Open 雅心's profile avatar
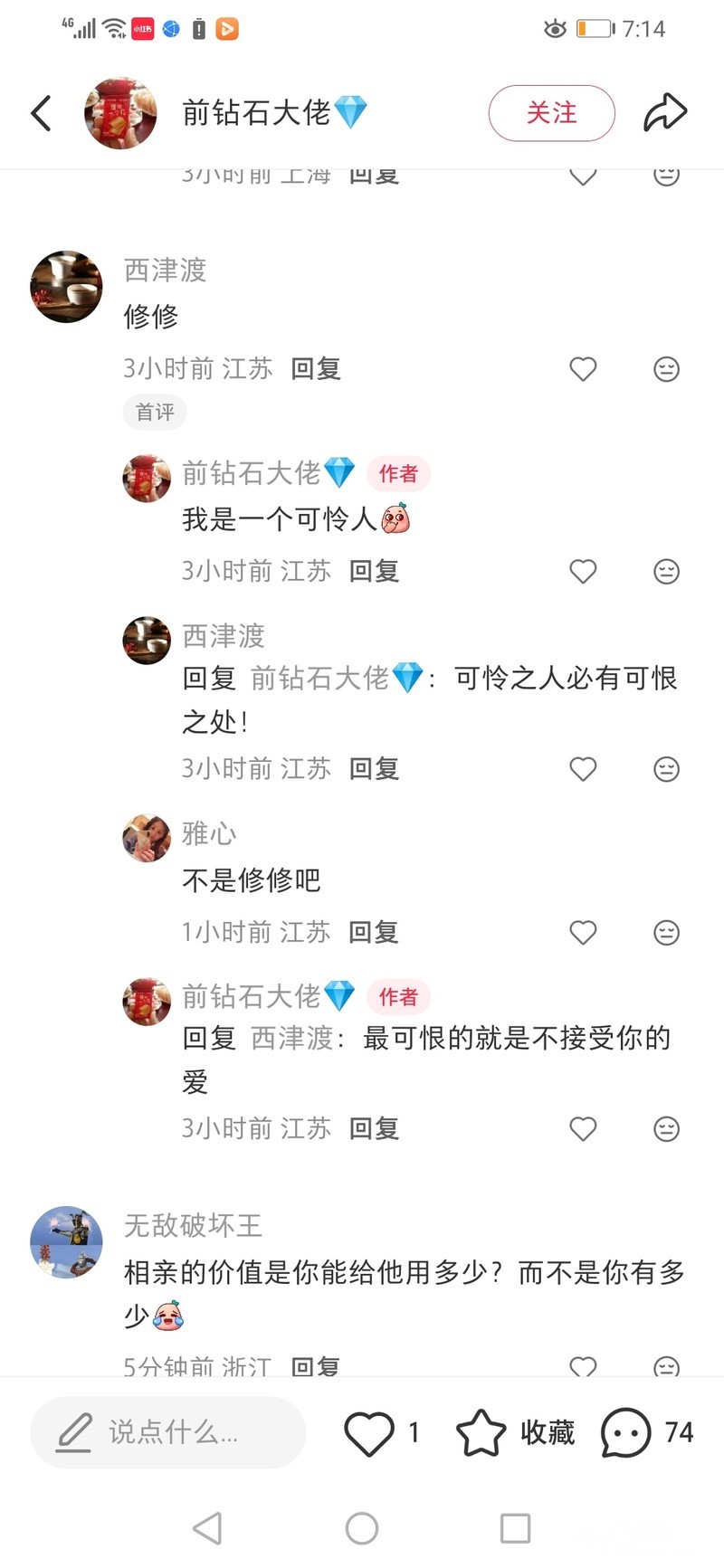This screenshot has width=724, height=1568. click(147, 838)
